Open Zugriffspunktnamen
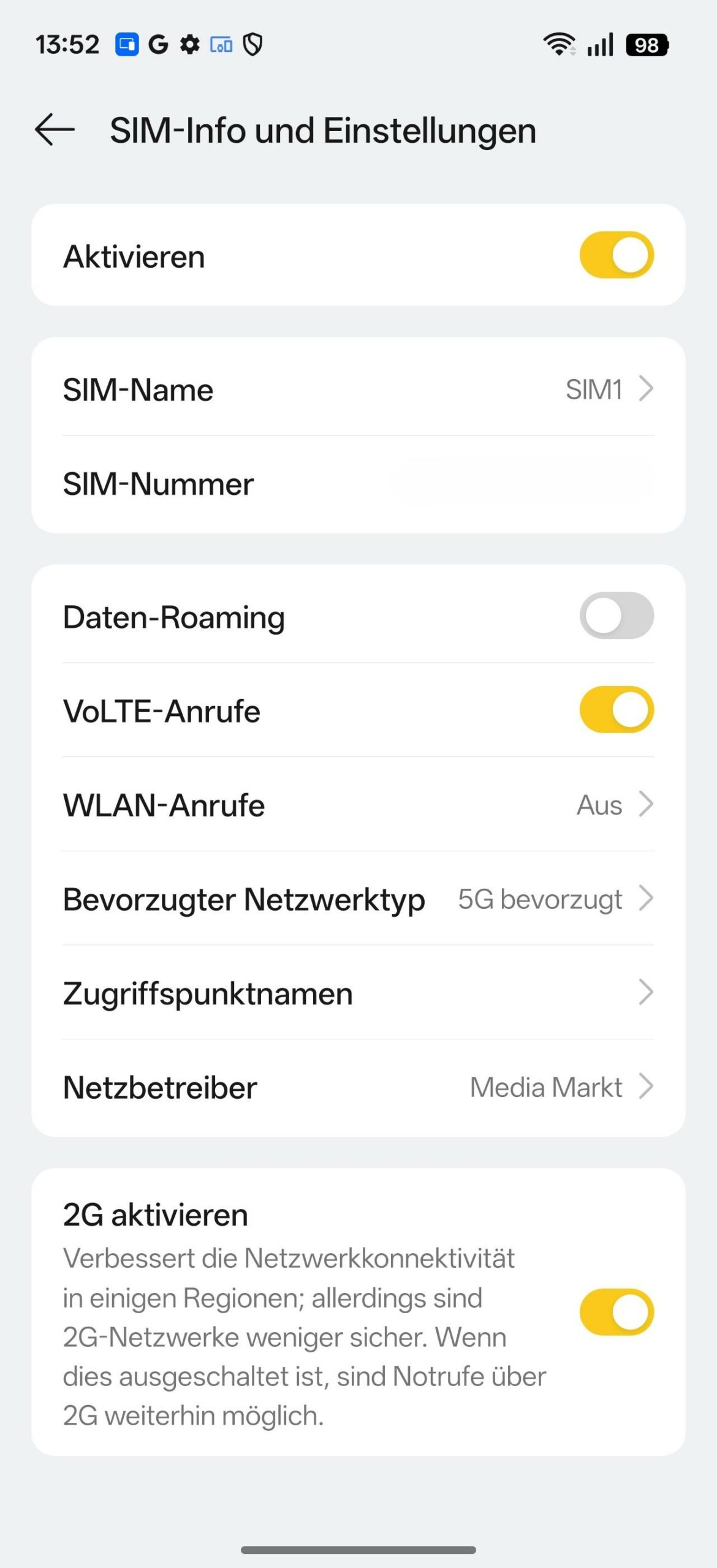Viewport: 717px width, 1568px height. tap(358, 993)
